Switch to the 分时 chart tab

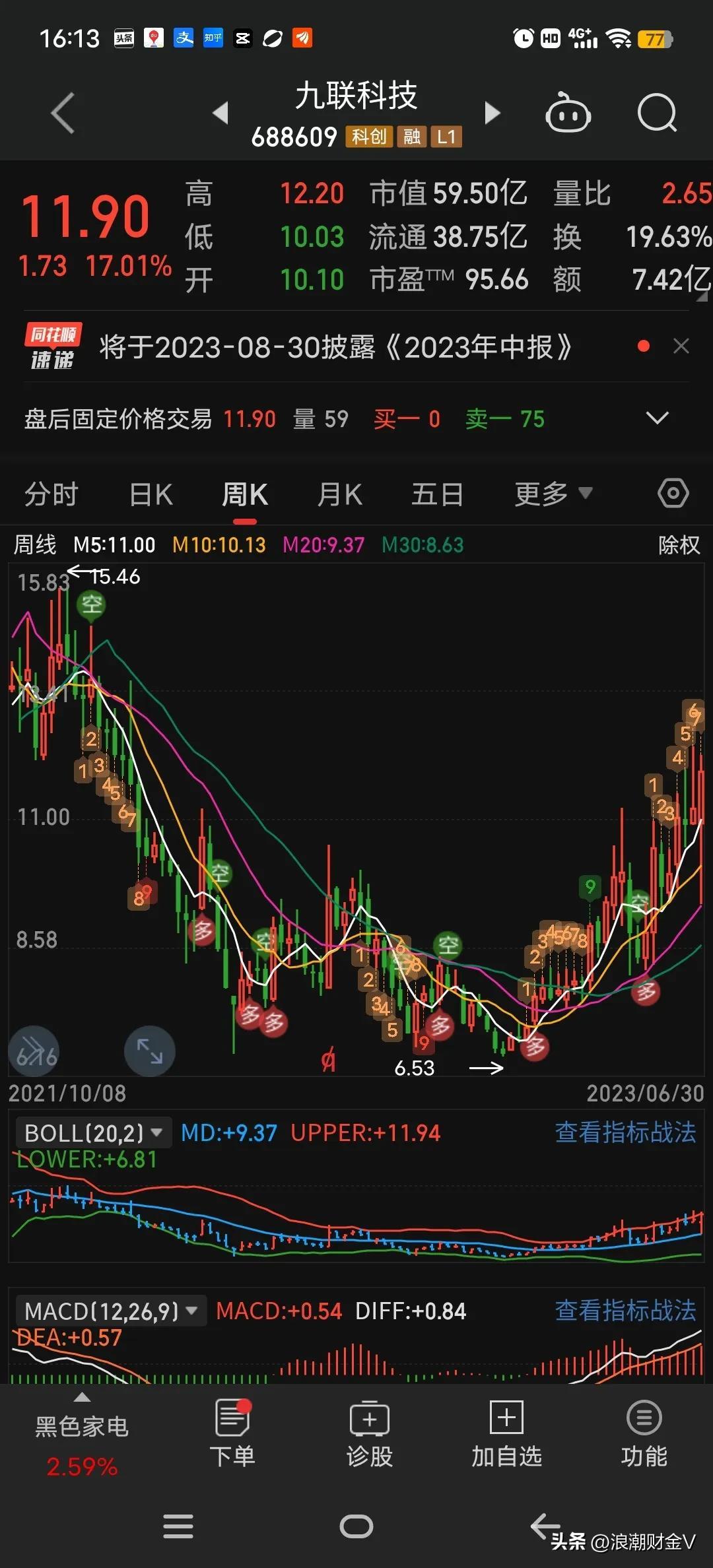(51, 494)
